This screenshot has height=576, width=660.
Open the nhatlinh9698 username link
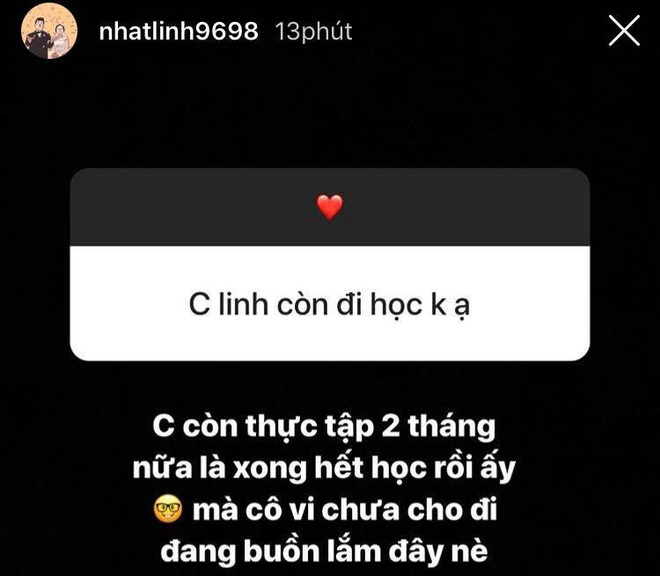coord(178,32)
